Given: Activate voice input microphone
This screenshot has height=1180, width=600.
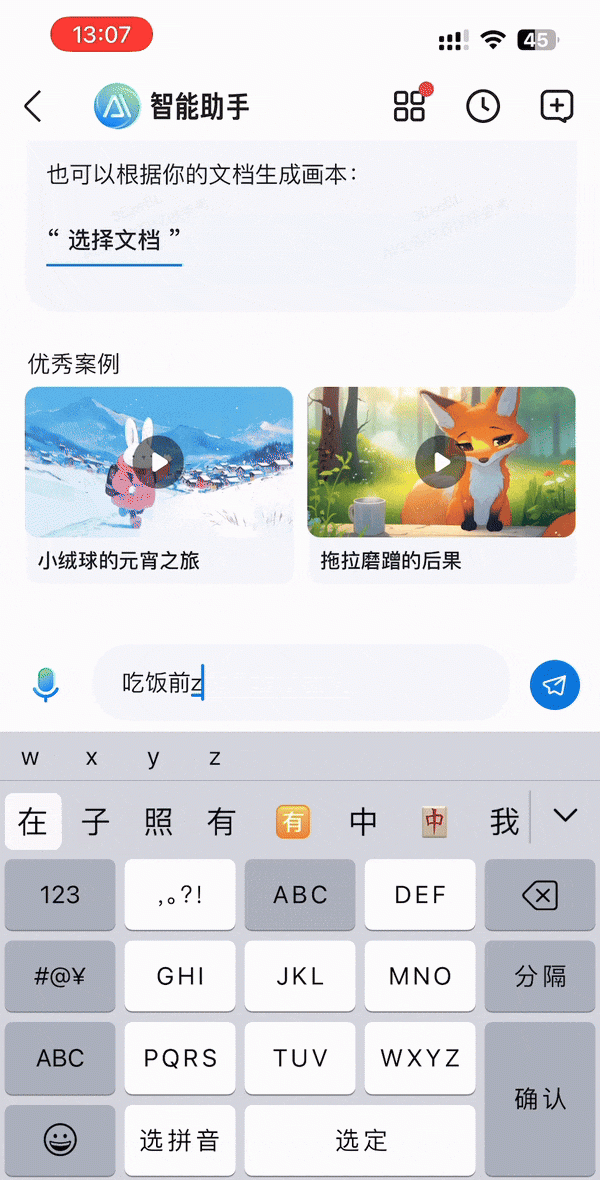Looking at the screenshot, I should point(46,685).
